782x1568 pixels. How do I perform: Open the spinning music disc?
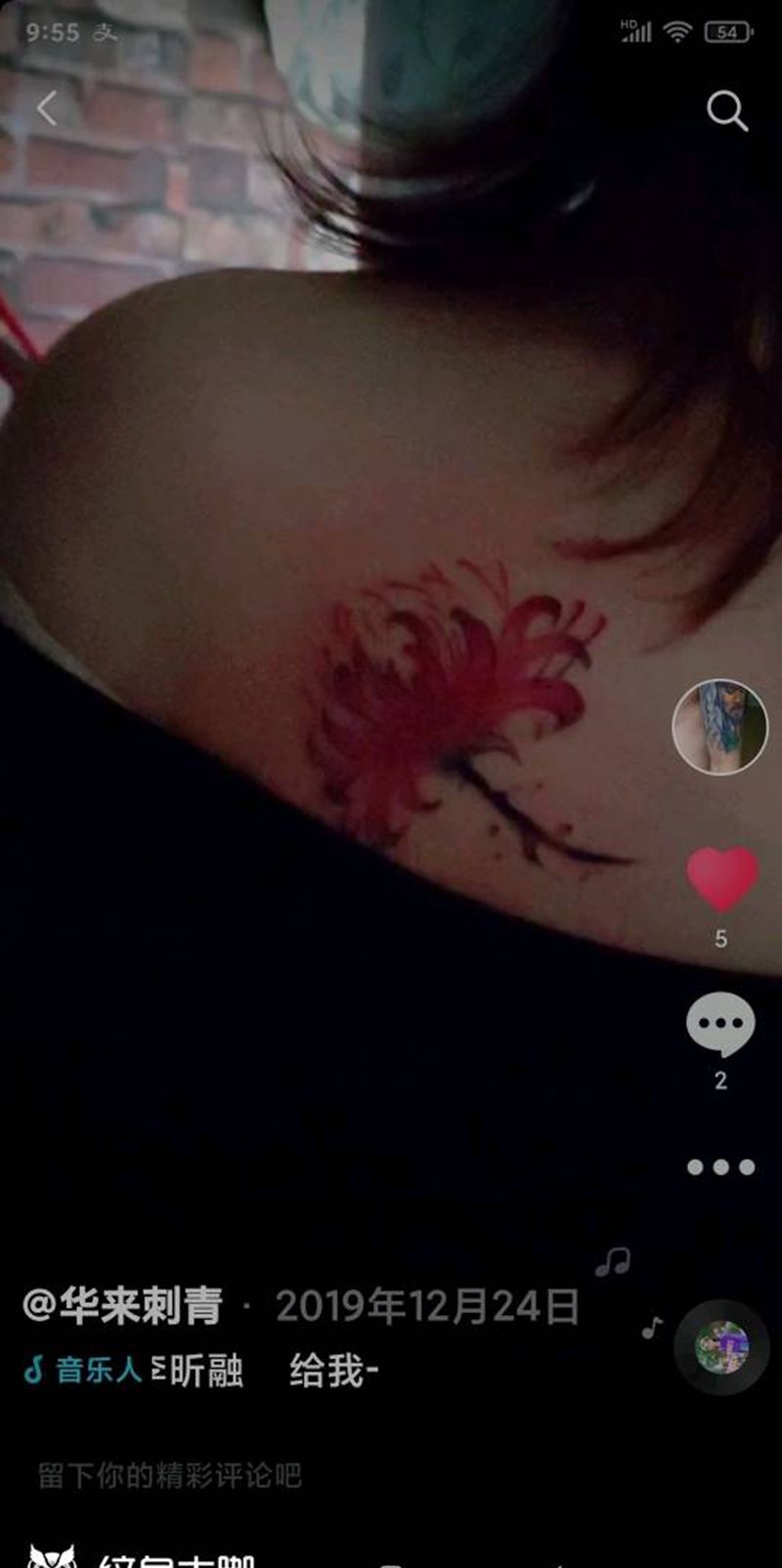point(721,1347)
